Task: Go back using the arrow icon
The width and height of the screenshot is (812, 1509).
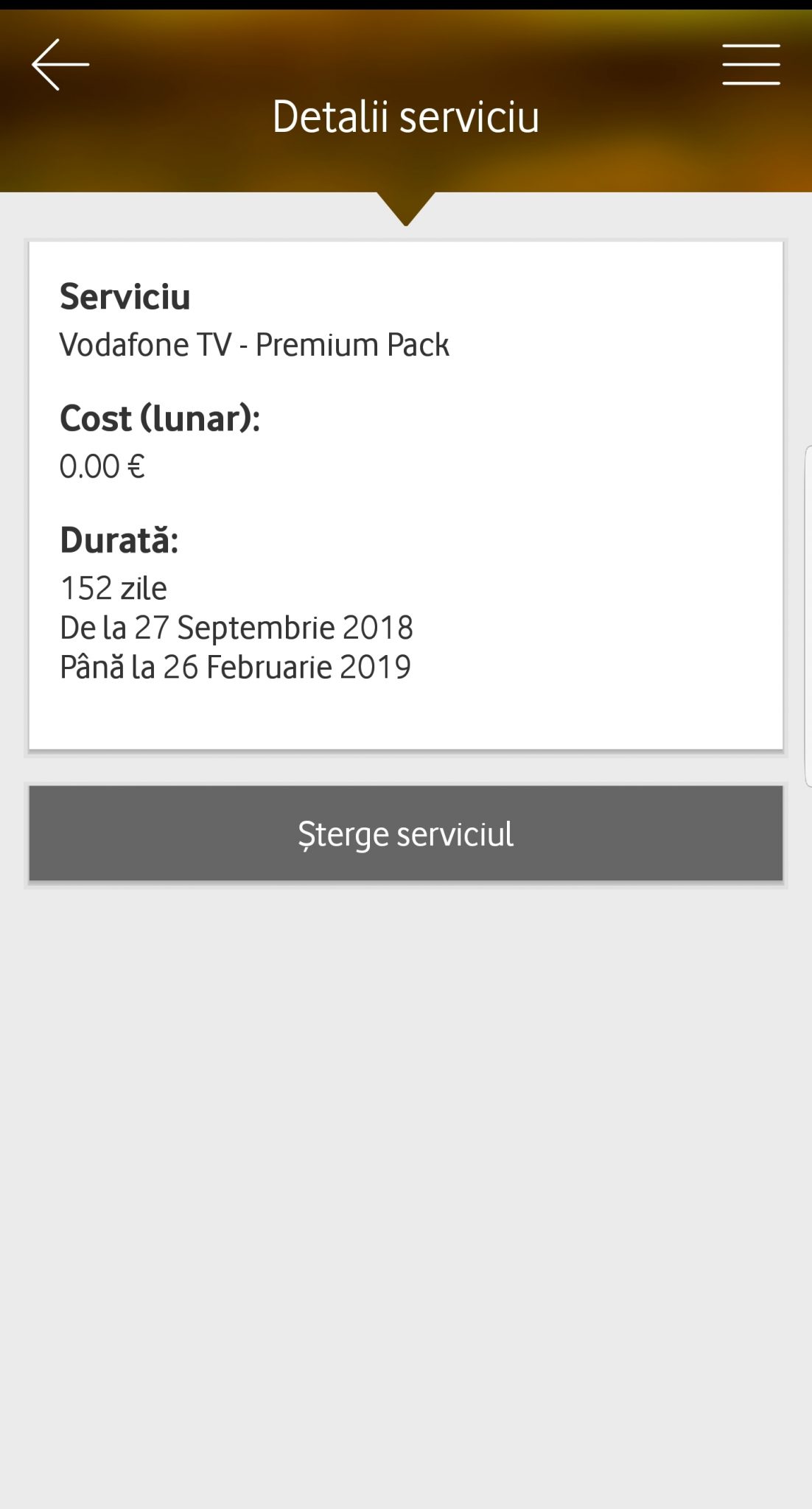Action: 60,65
